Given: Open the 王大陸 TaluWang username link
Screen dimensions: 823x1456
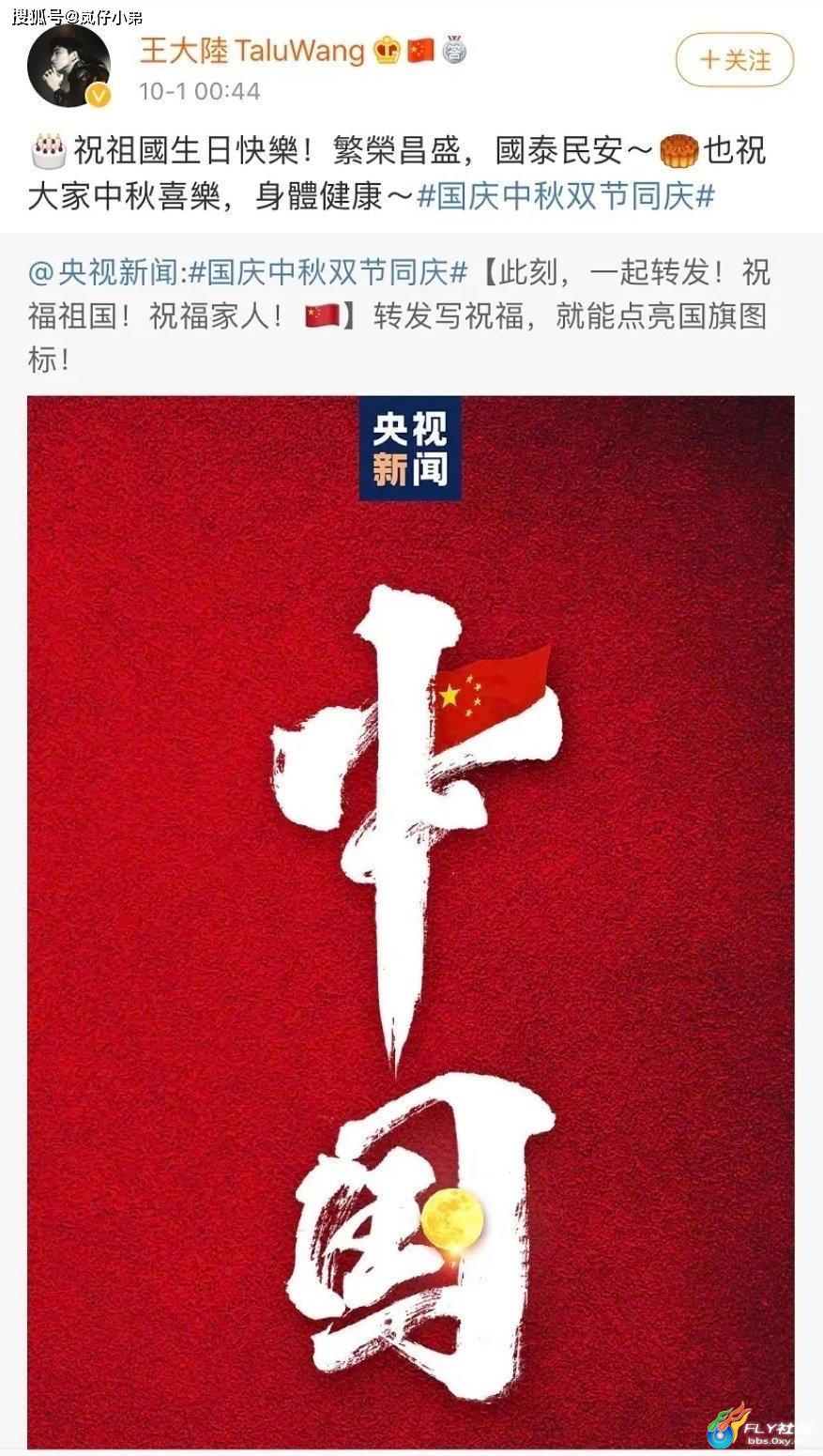Looking at the screenshot, I should [x=251, y=51].
